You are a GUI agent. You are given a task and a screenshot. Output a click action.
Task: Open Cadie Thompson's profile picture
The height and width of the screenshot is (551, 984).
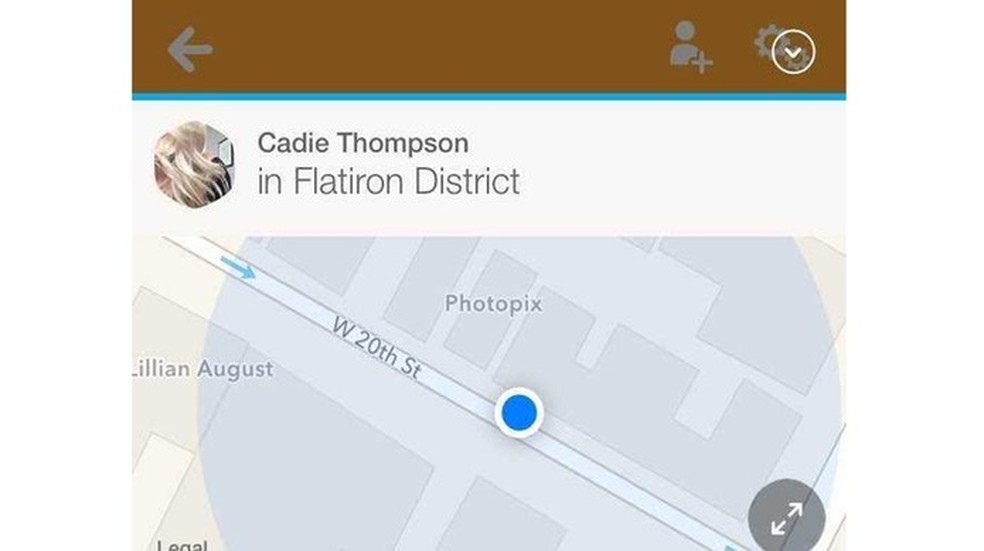point(194,164)
